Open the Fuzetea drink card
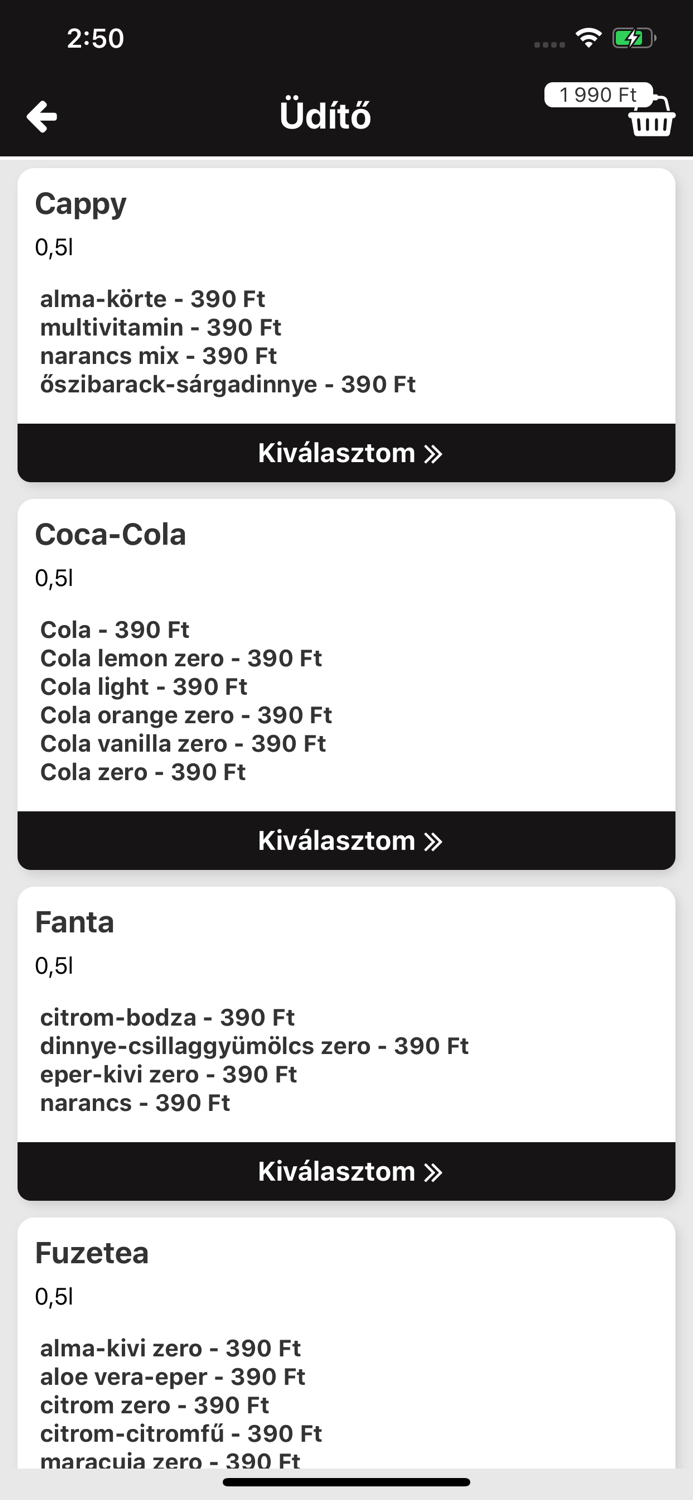This screenshot has width=693, height=1500. (346, 1345)
